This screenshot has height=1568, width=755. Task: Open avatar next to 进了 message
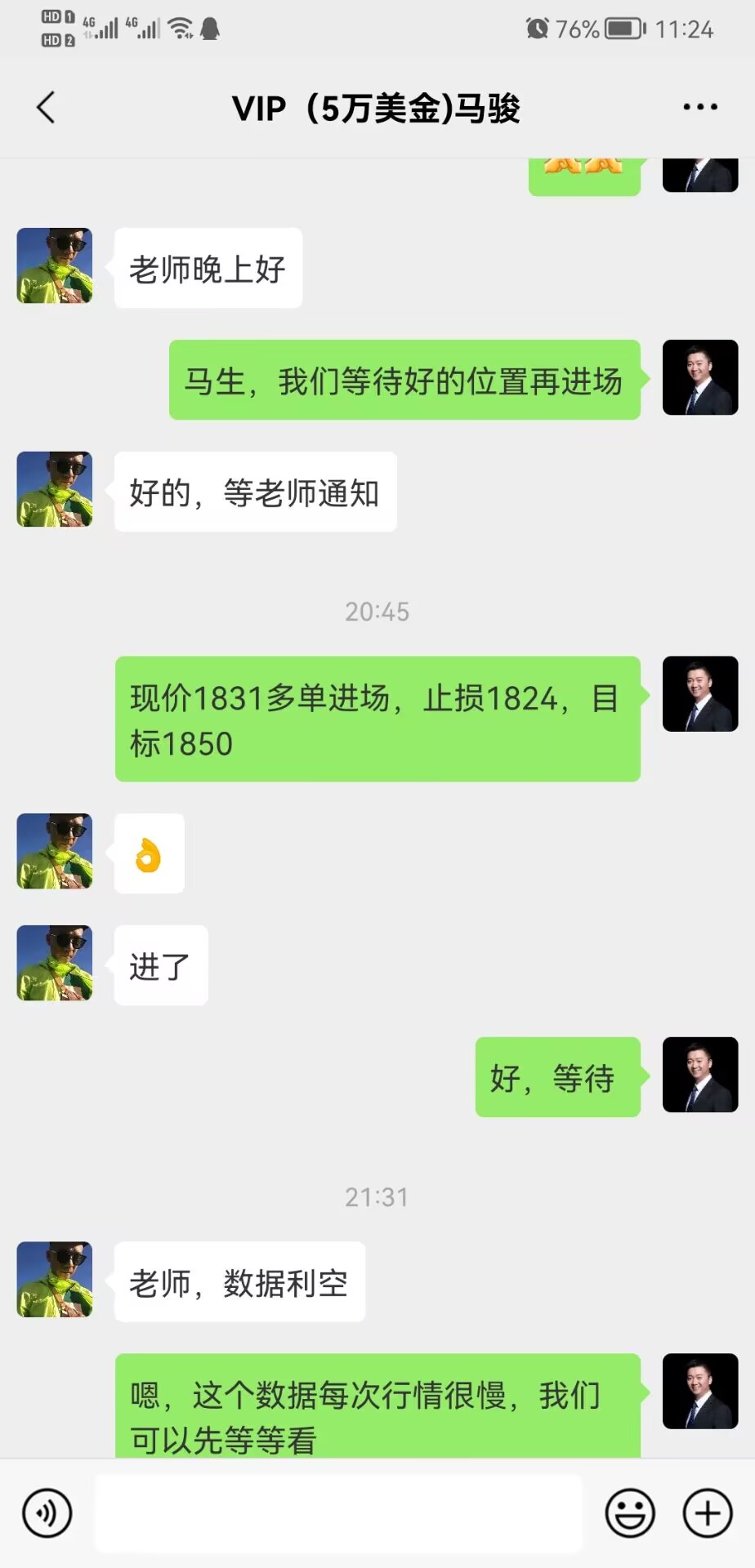coord(55,963)
